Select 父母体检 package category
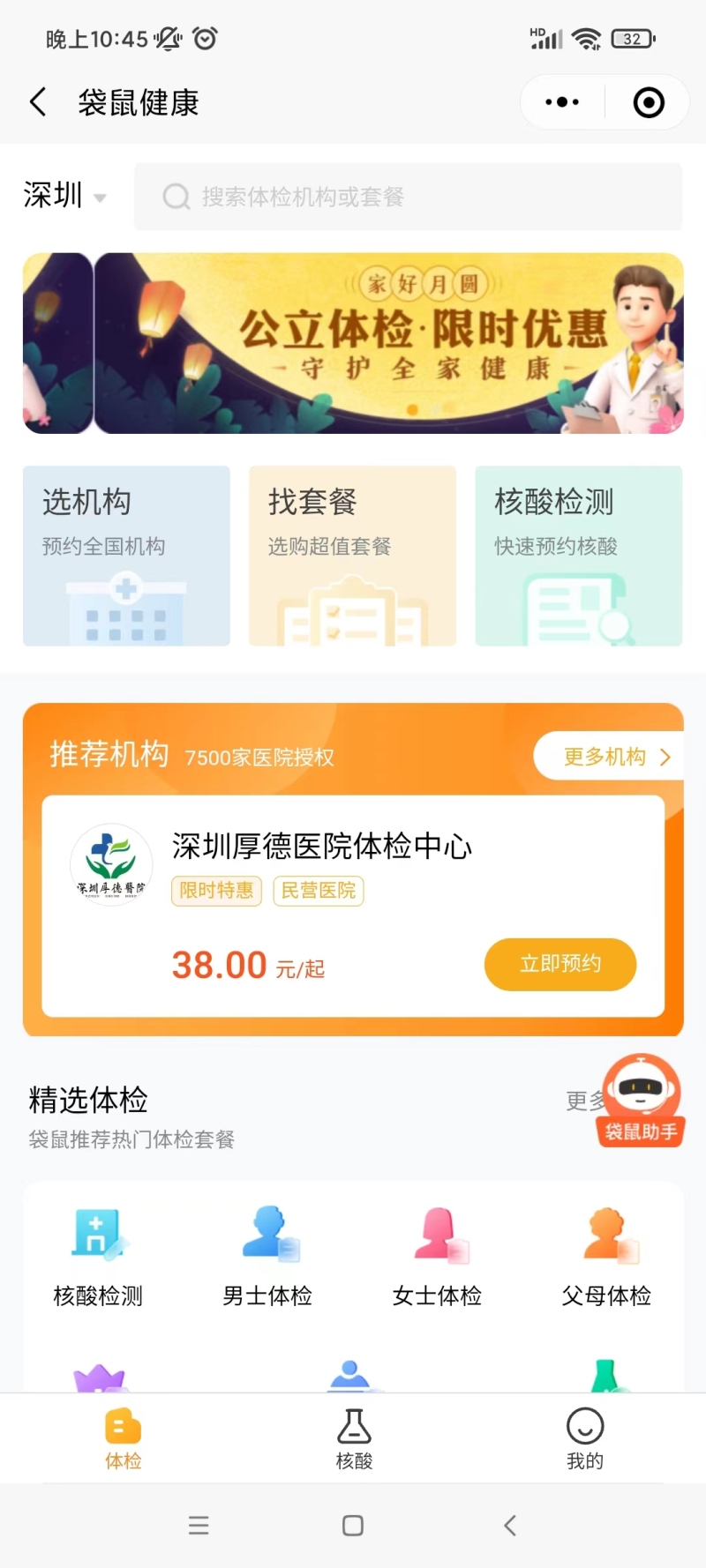Screen dimensions: 706x1568 [x=607, y=1258]
